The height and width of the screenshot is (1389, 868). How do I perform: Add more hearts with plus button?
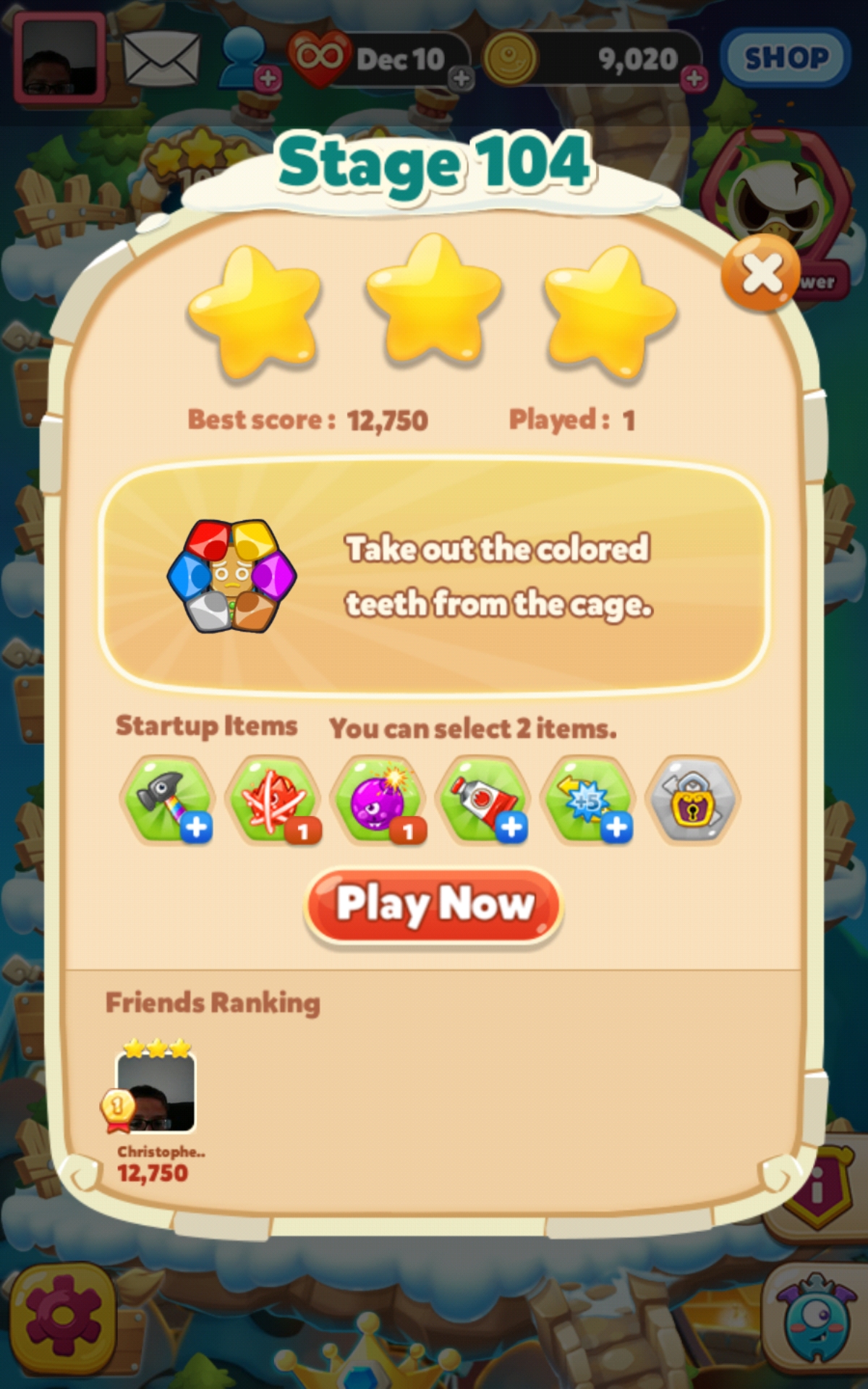pyautogui.click(x=461, y=78)
